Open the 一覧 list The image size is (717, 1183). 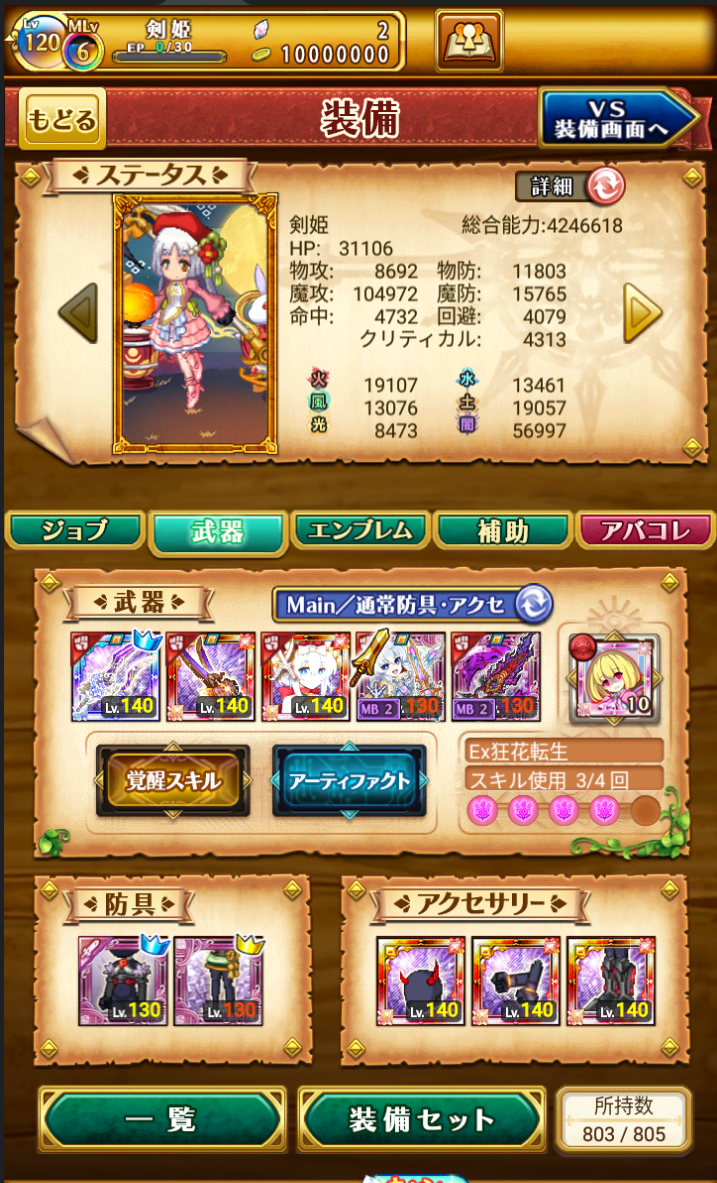[x=162, y=1119]
